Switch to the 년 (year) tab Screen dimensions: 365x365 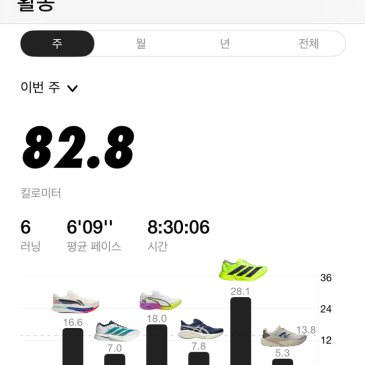click(x=225, y=44)
